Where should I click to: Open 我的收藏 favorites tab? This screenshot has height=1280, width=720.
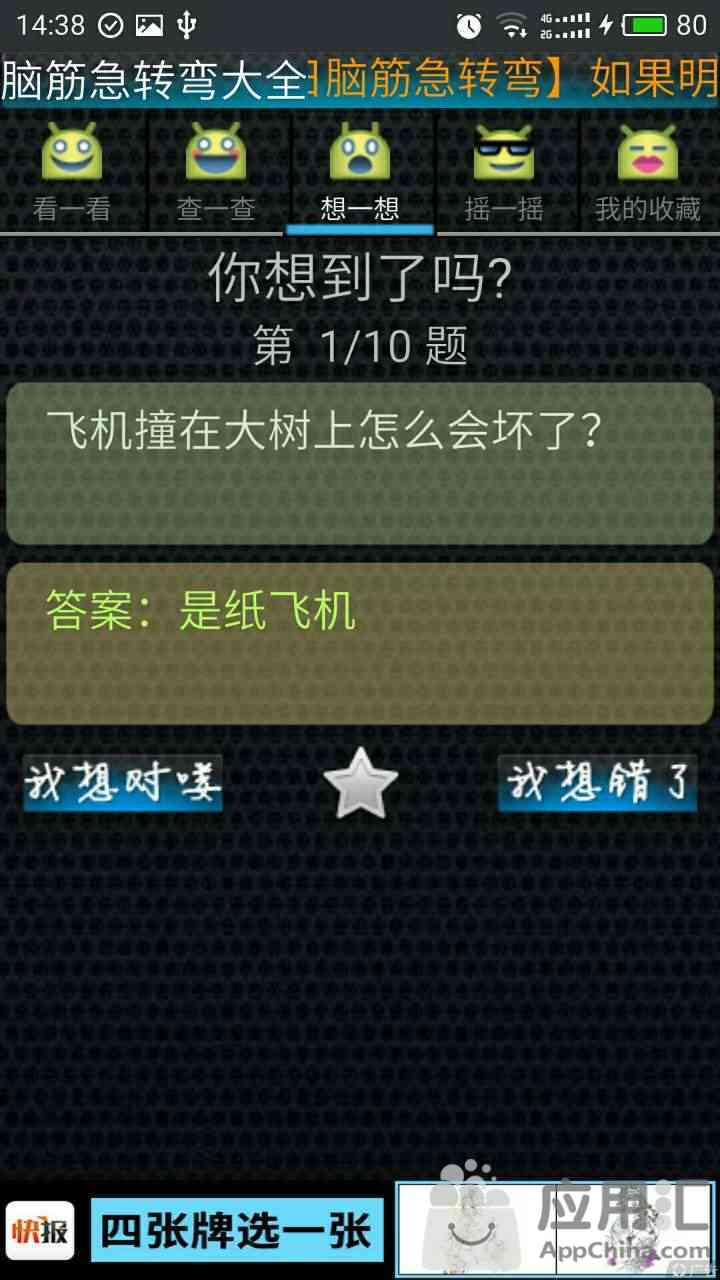(x=648, y=171)
